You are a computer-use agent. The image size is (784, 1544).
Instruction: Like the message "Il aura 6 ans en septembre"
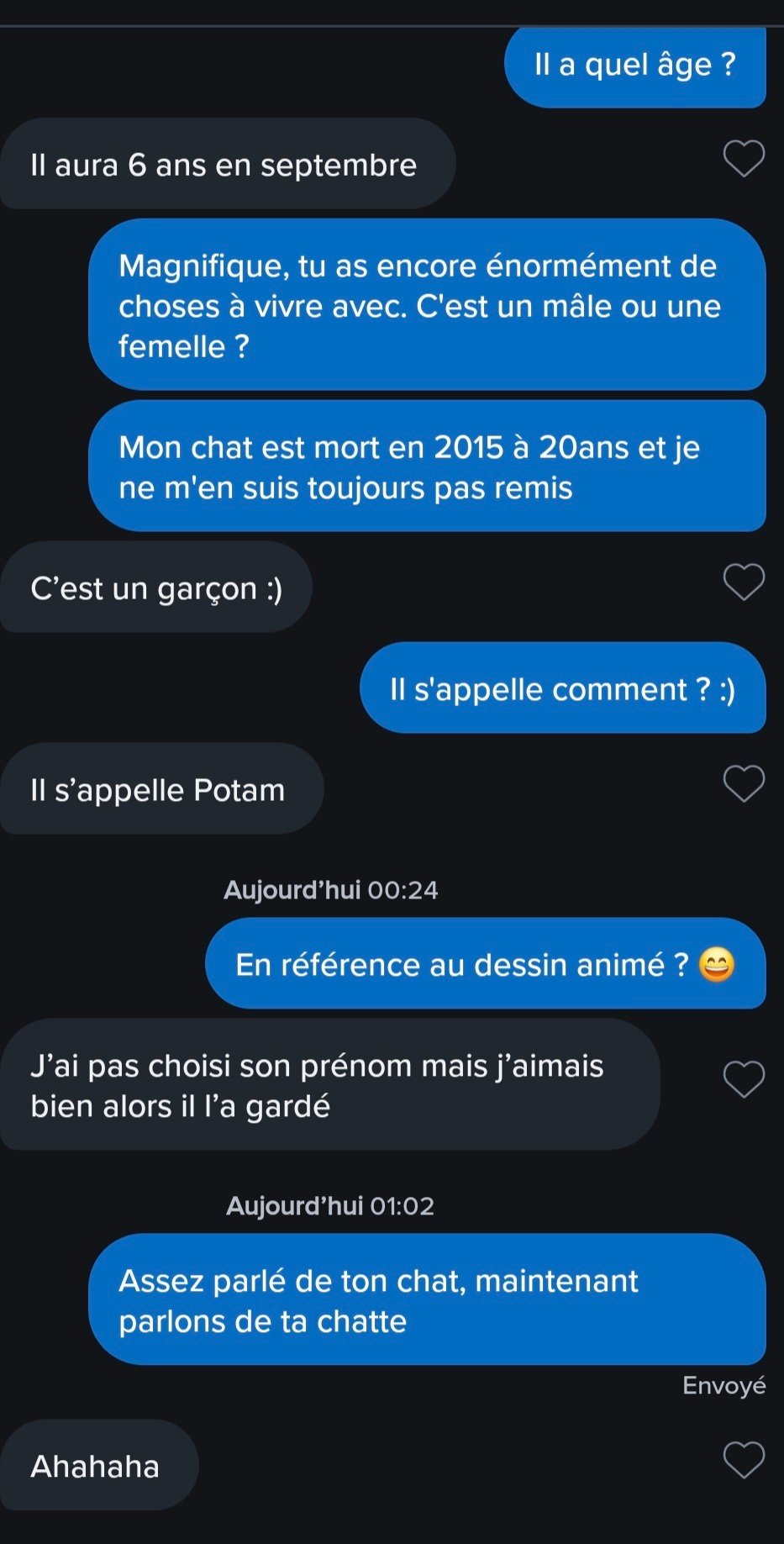pos(744,159)
